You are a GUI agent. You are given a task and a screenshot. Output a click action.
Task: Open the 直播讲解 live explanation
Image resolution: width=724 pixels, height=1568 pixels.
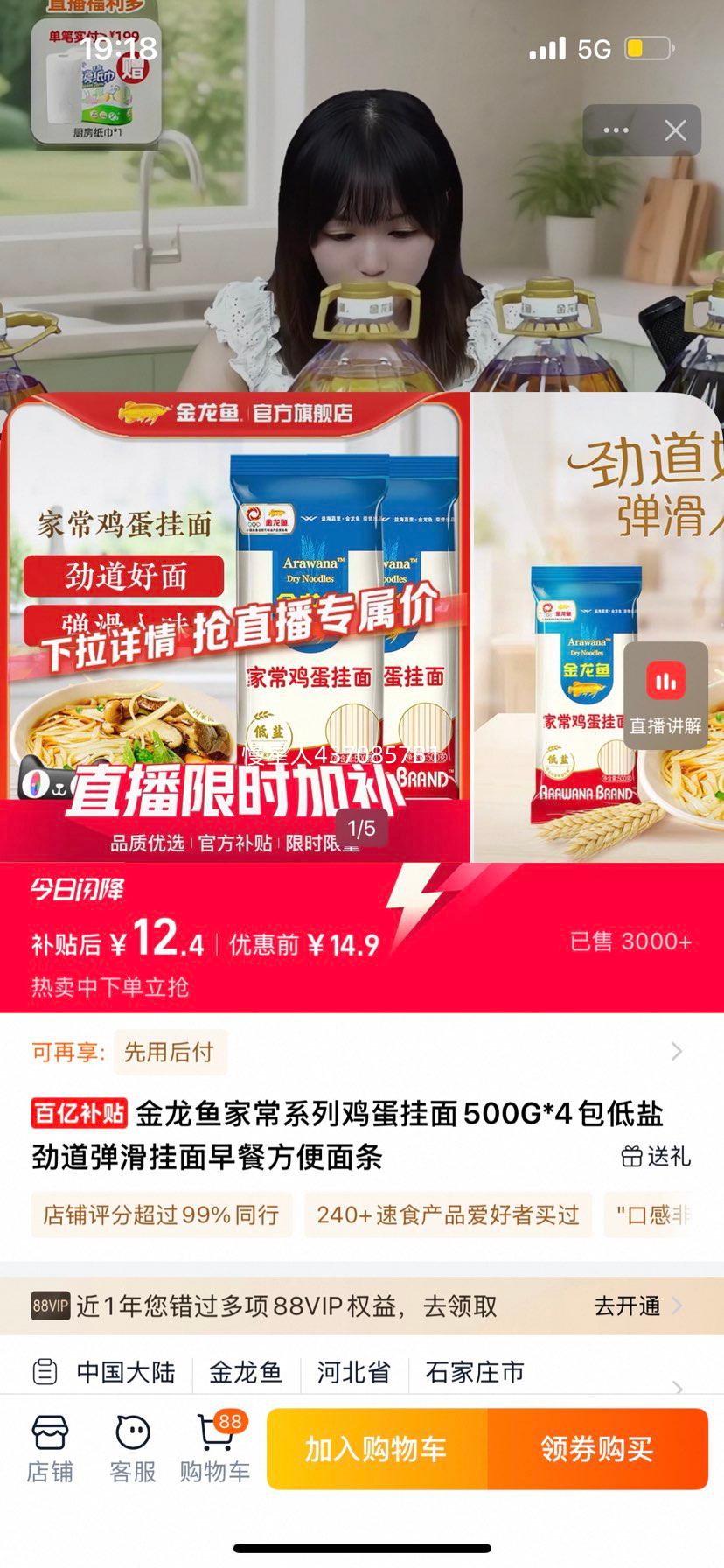coord(665,696)
